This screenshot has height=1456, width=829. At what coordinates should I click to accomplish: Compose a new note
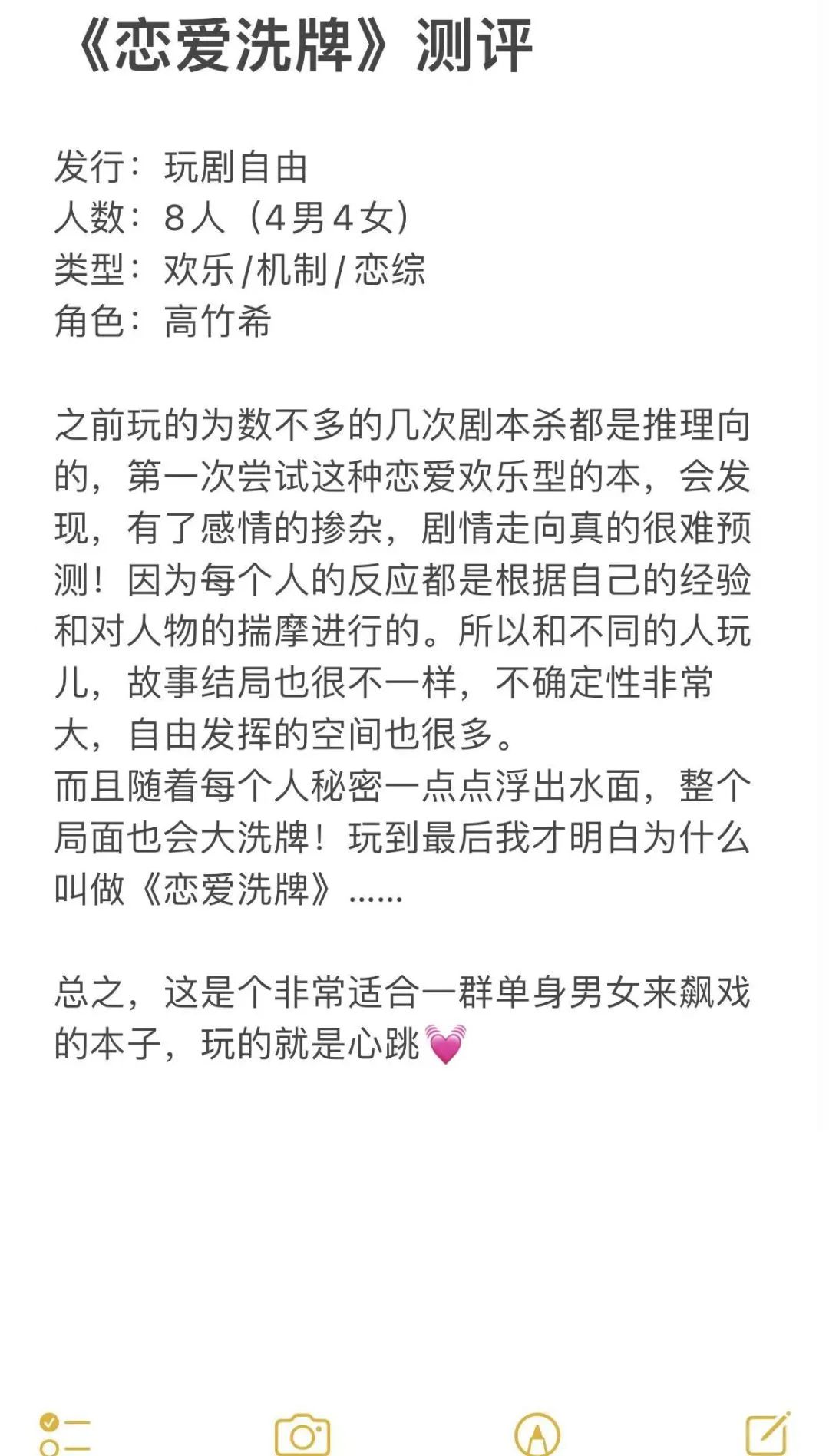point(768,1434)
